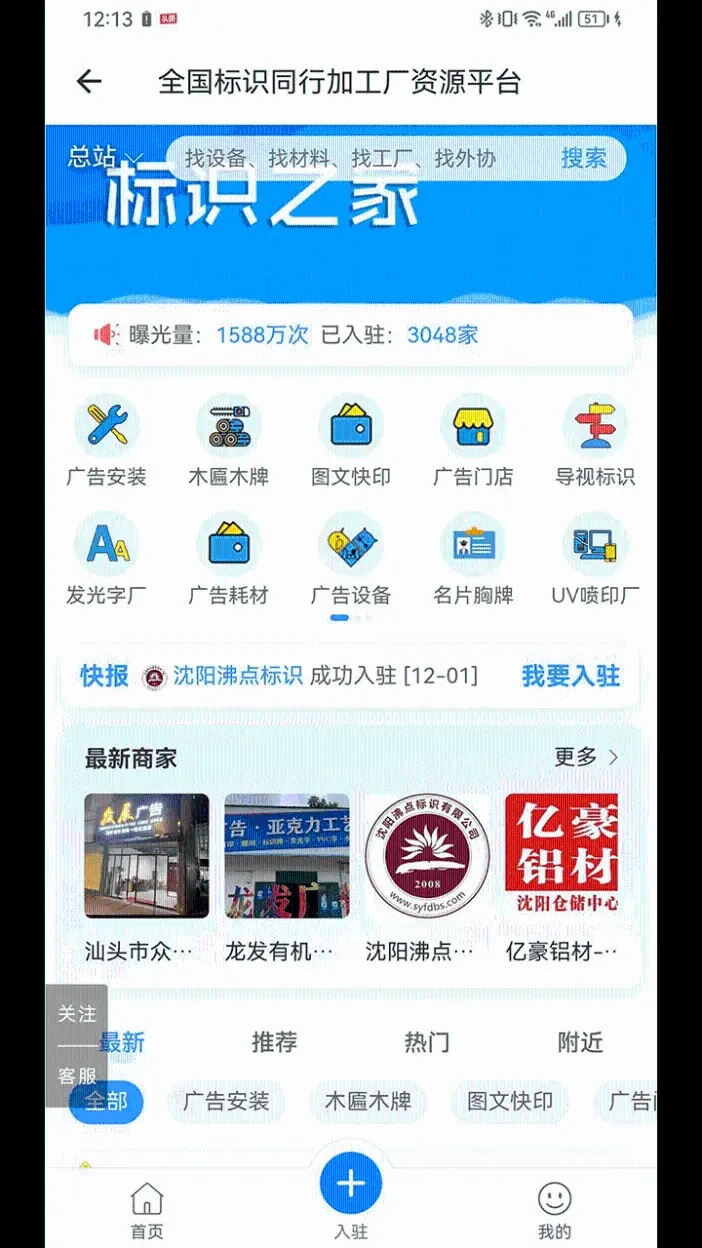Open the 亿豪铝材 merchant card
This screenshot has width=702, height=1248.
(x=561, y=877)
